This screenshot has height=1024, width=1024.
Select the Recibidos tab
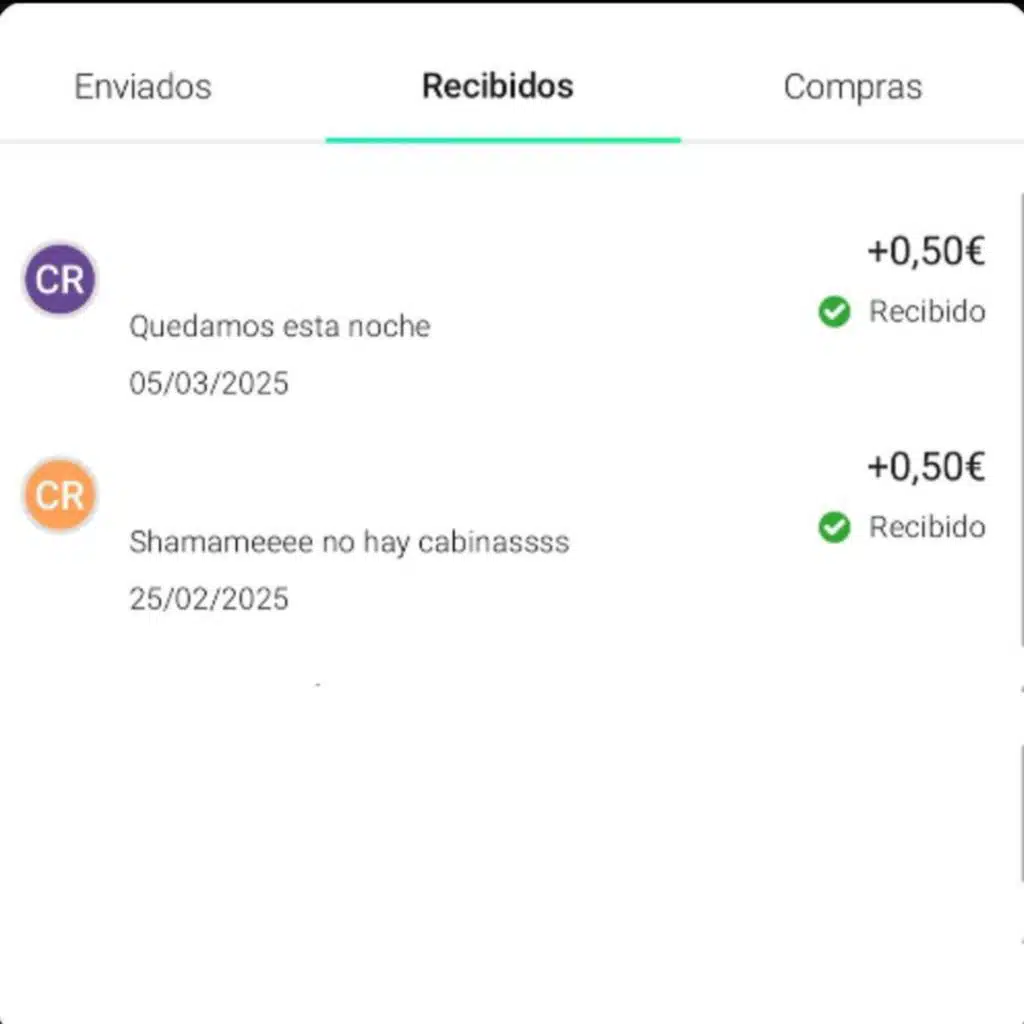pyautogui.click(x=498, y=87)
